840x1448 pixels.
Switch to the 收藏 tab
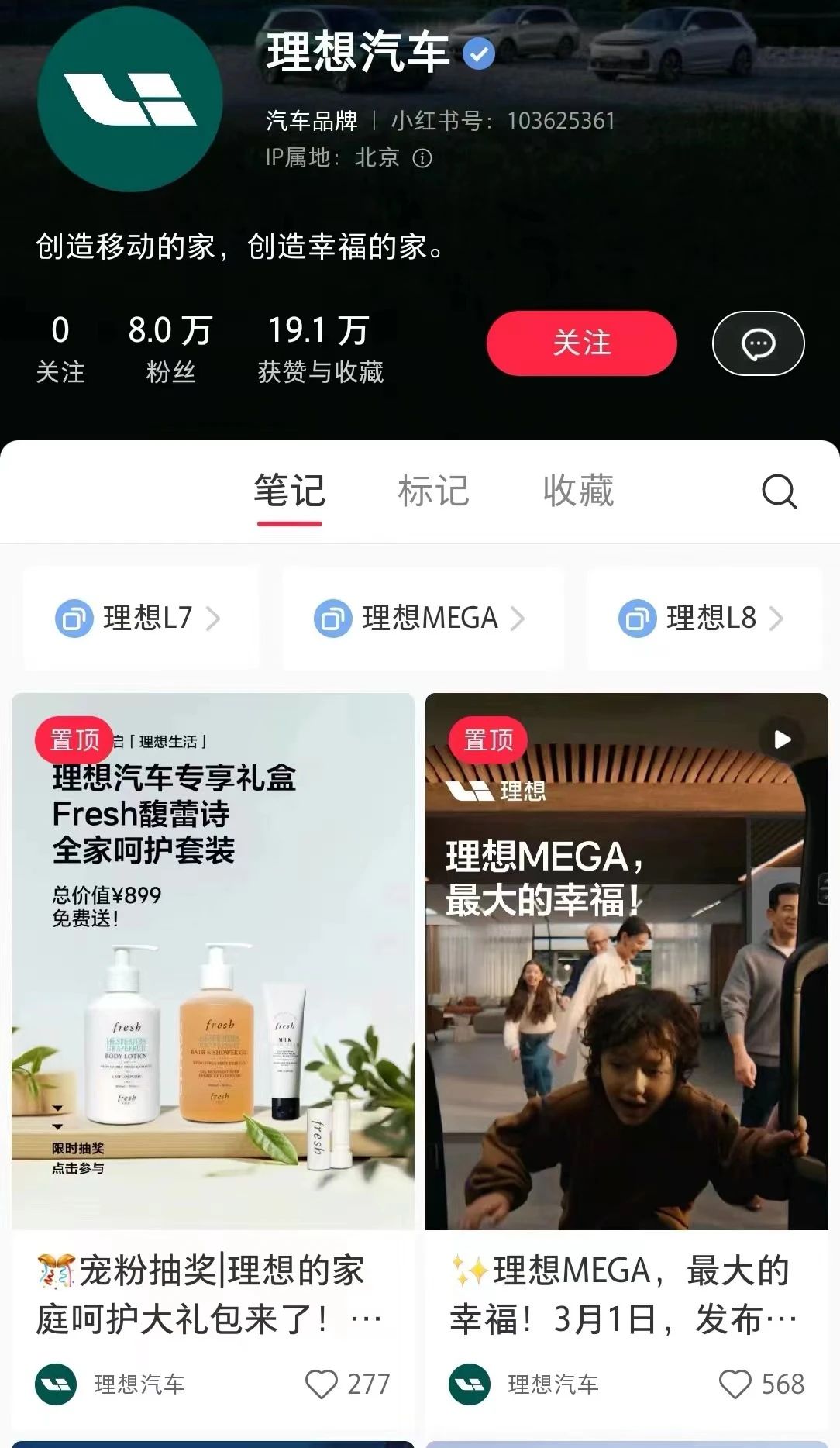tap(578, 491)
